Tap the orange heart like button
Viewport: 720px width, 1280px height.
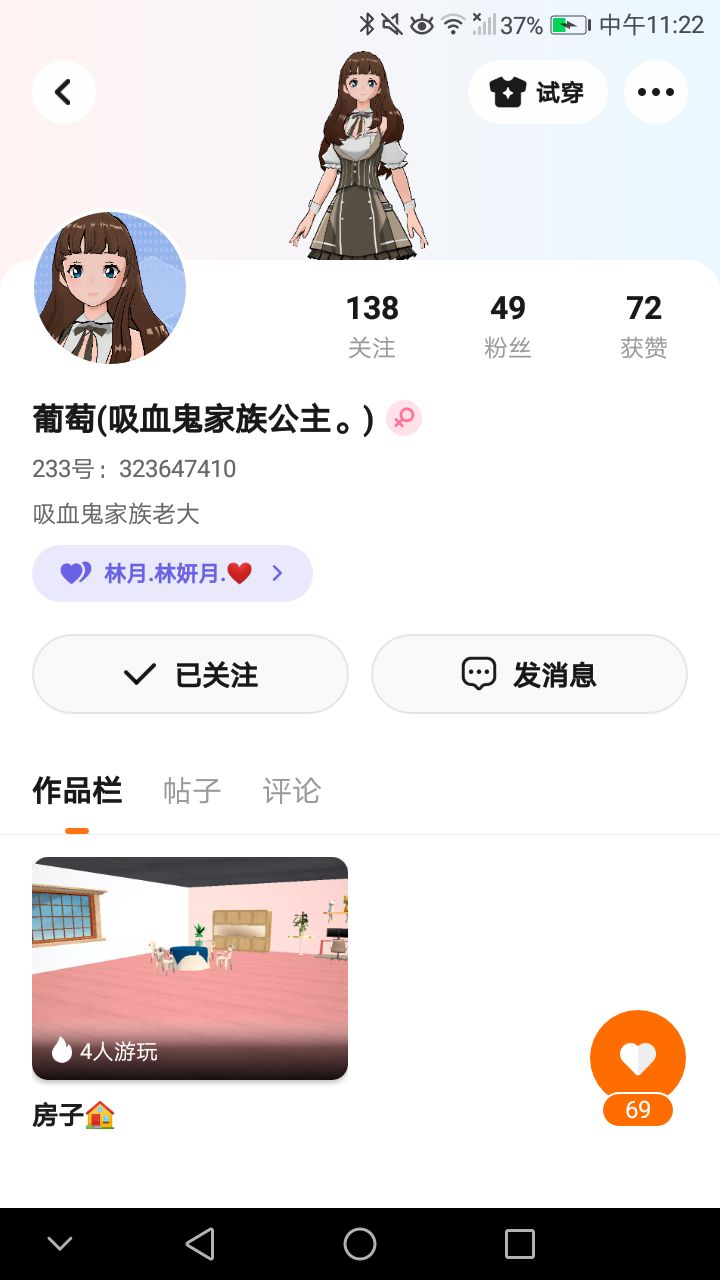[x=637, y=1058]
